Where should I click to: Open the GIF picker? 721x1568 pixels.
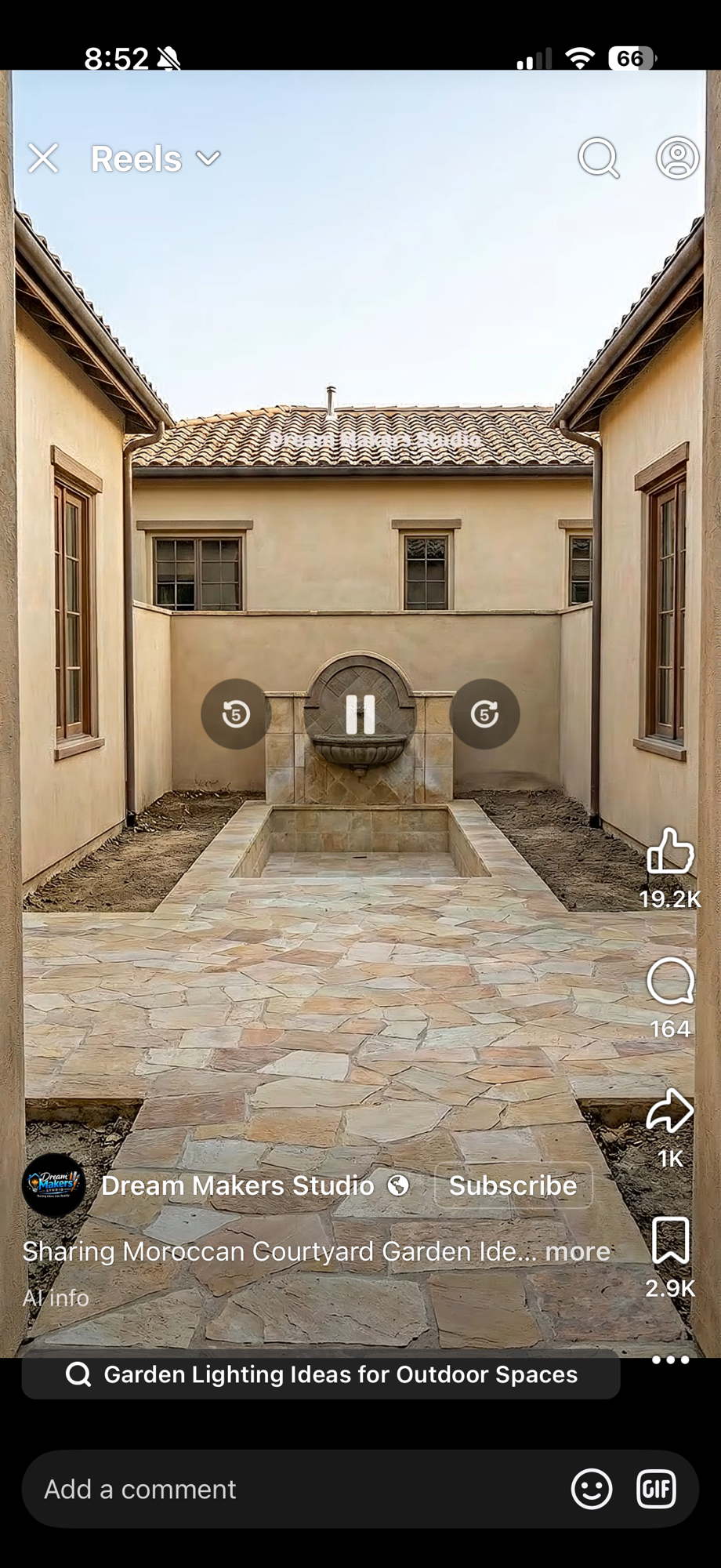(x=656, y=1489)
